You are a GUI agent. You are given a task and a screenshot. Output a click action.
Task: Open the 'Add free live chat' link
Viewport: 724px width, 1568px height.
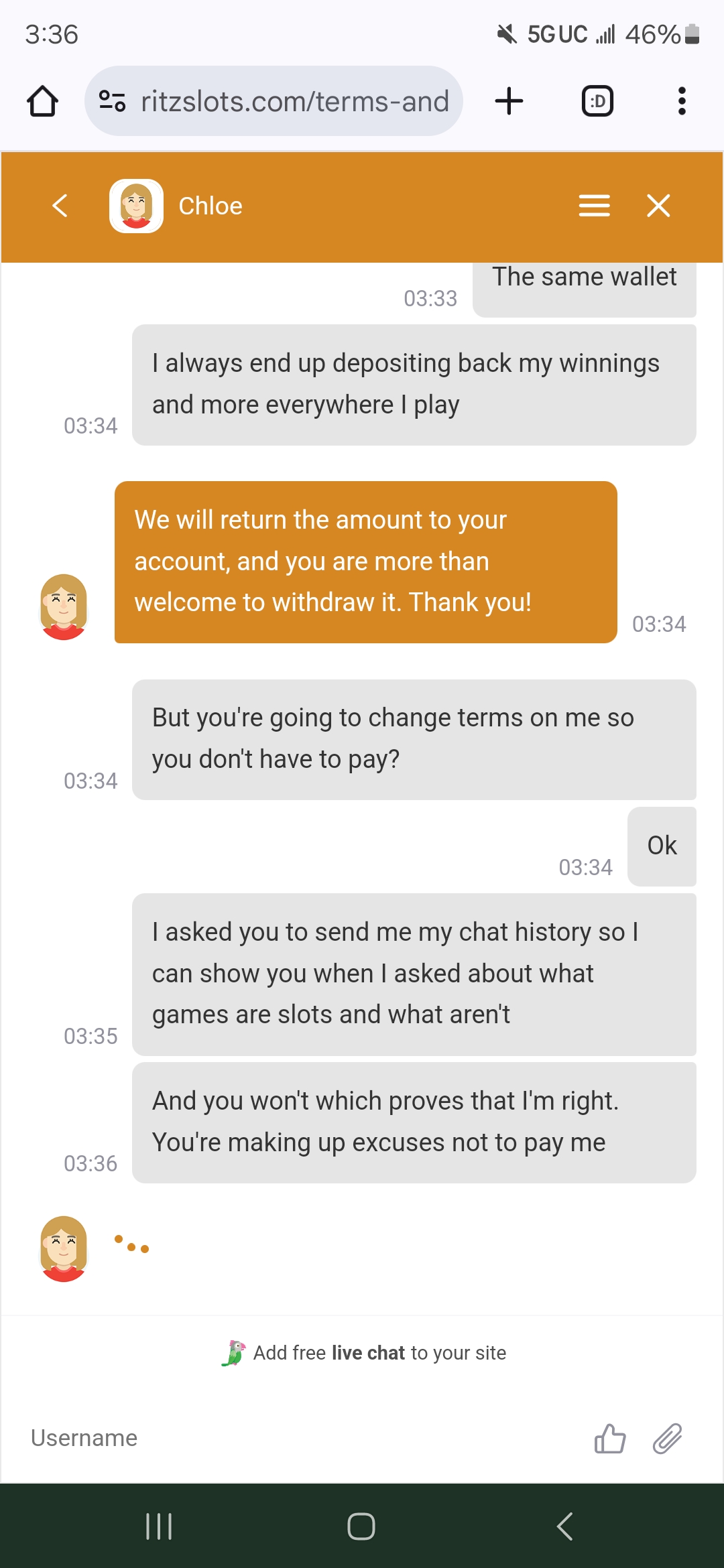365,1353
